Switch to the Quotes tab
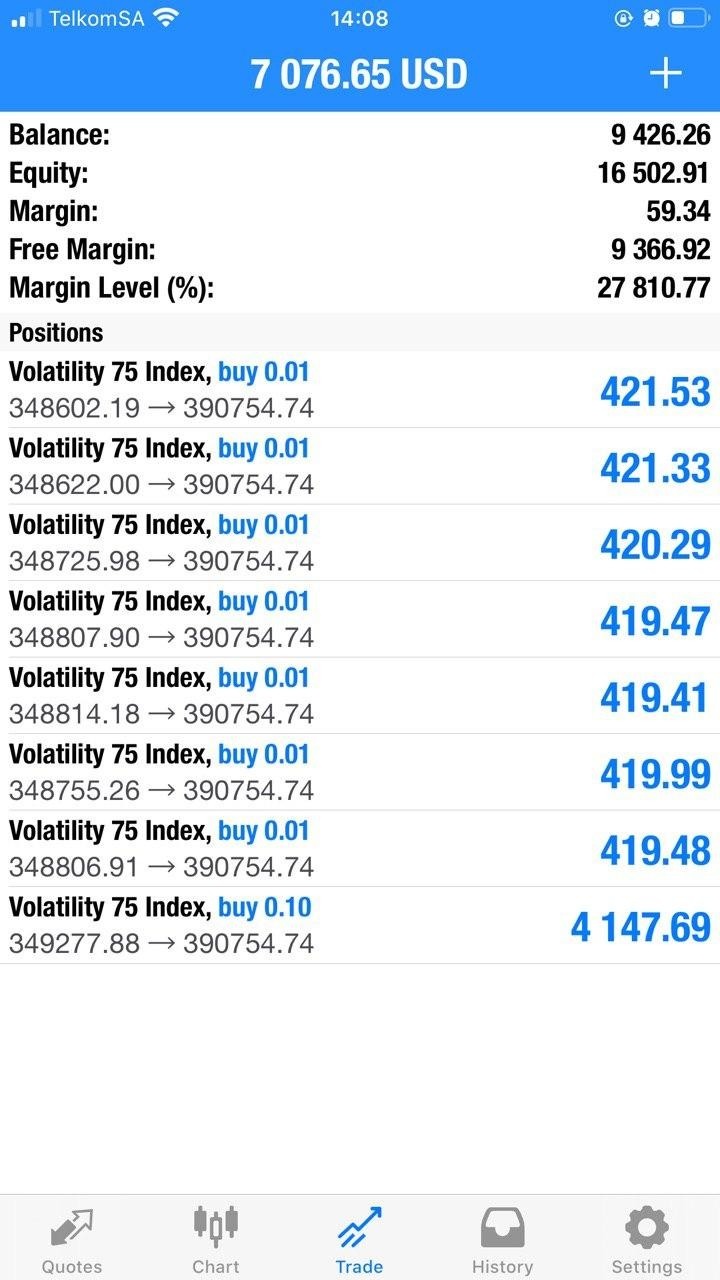This screenshot has height=1280, width=720. 72,1239
